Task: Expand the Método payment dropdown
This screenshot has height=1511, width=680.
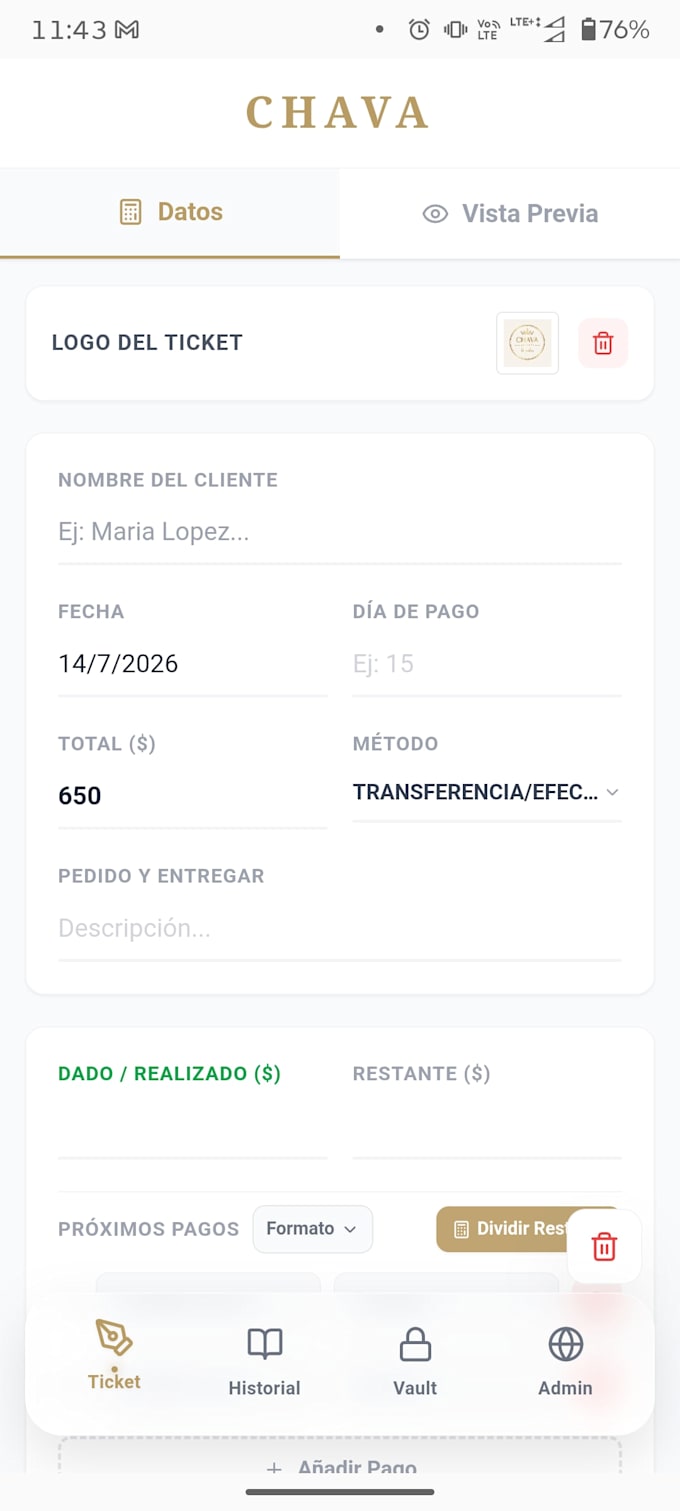Action: pos(487,793)
